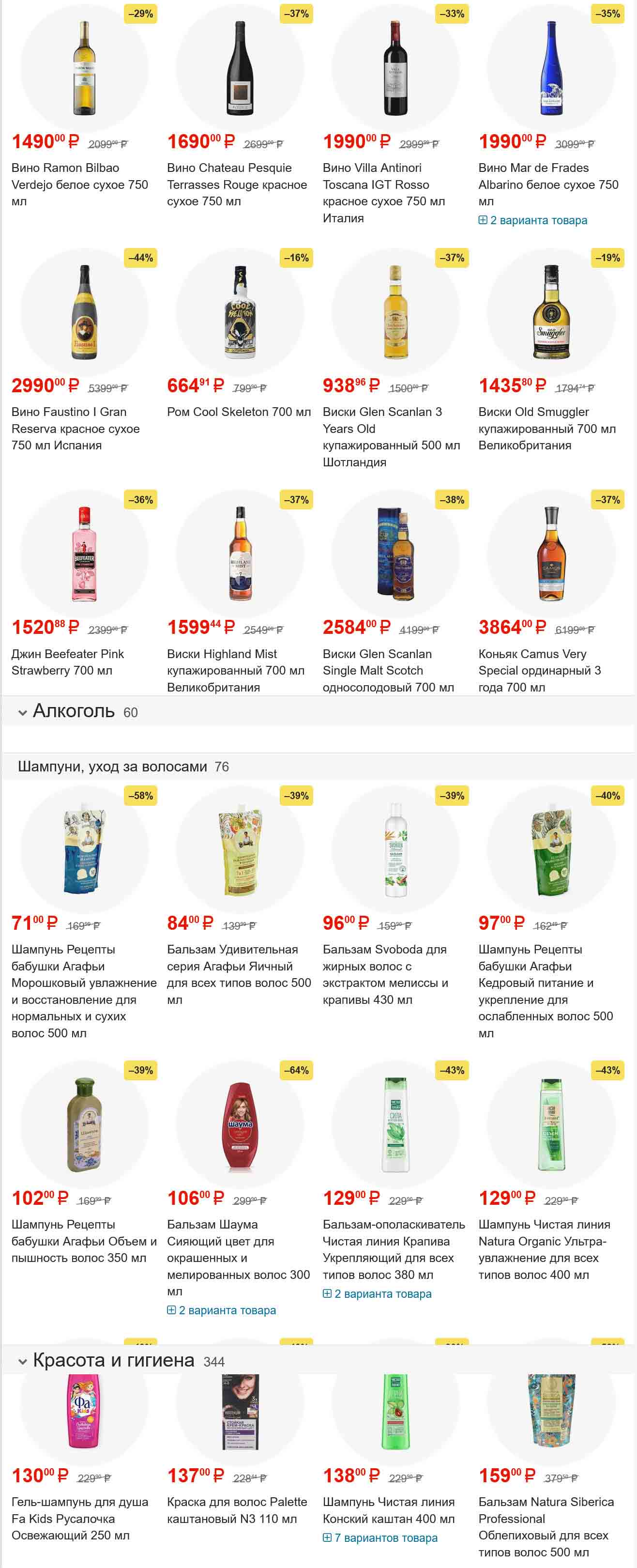637x1568 pixels.
Task: Open Бальзам Svoboda для жирных волос item
Action: [384, 974]
